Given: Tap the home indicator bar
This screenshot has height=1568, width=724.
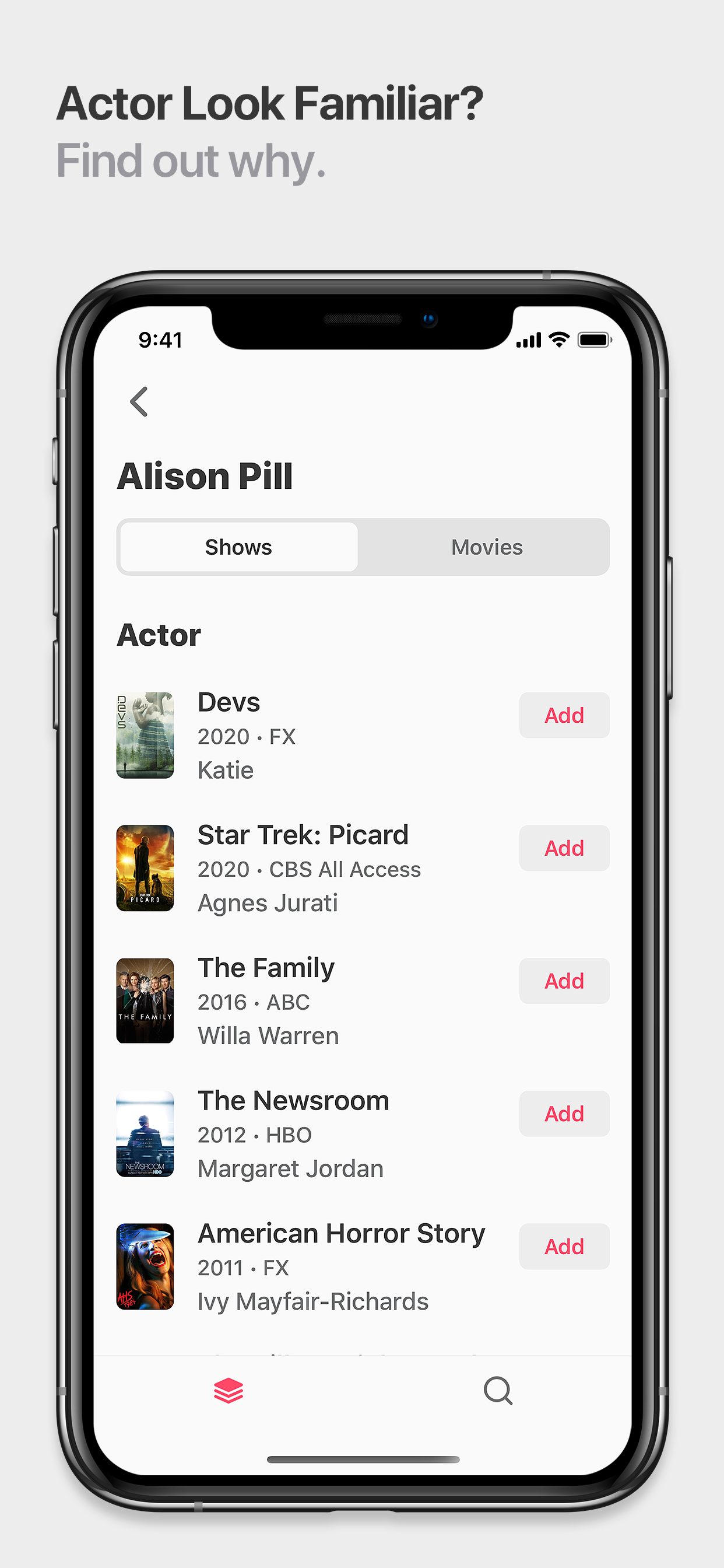Looking at the screenshot, I should coord(361,1458).
